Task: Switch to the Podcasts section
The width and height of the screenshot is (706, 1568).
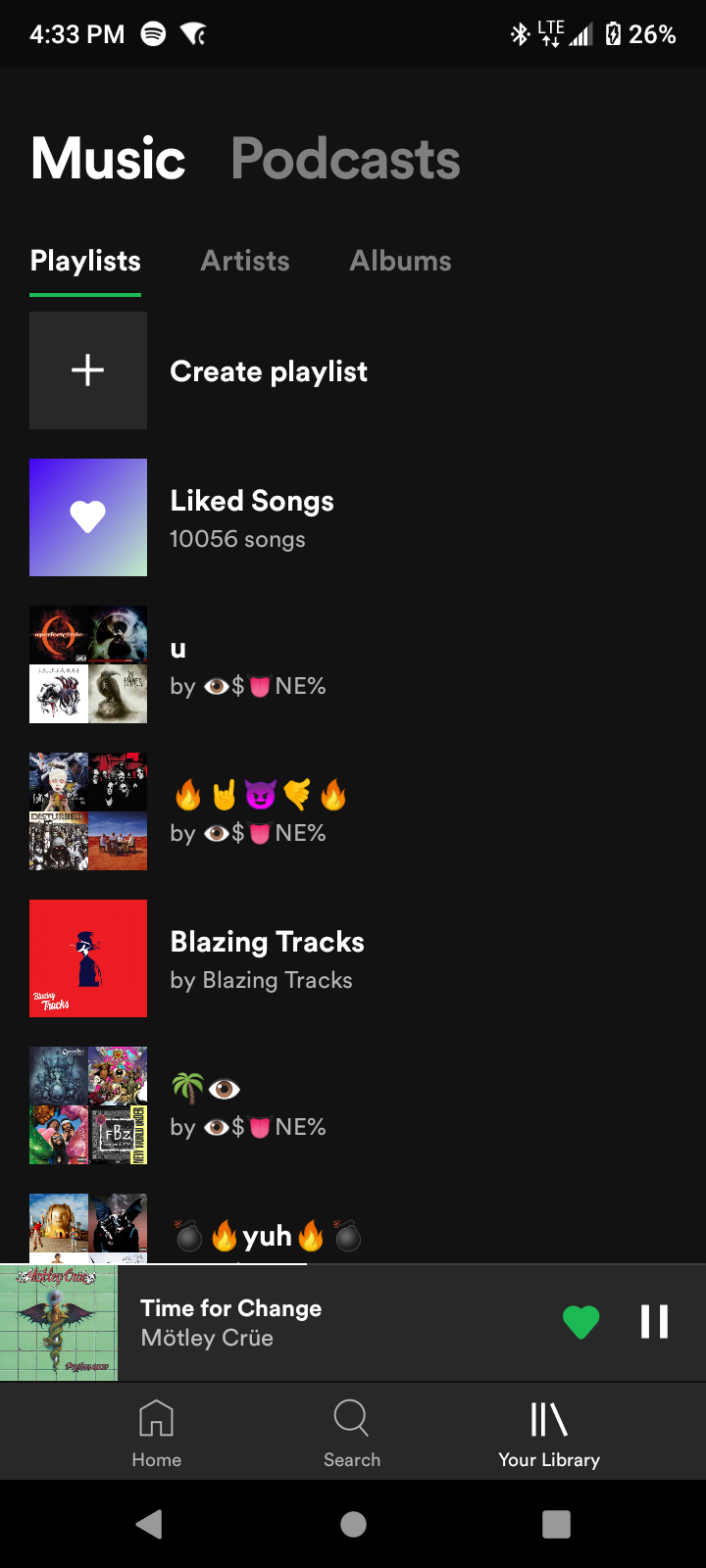Action: click(x=345, y=160)
